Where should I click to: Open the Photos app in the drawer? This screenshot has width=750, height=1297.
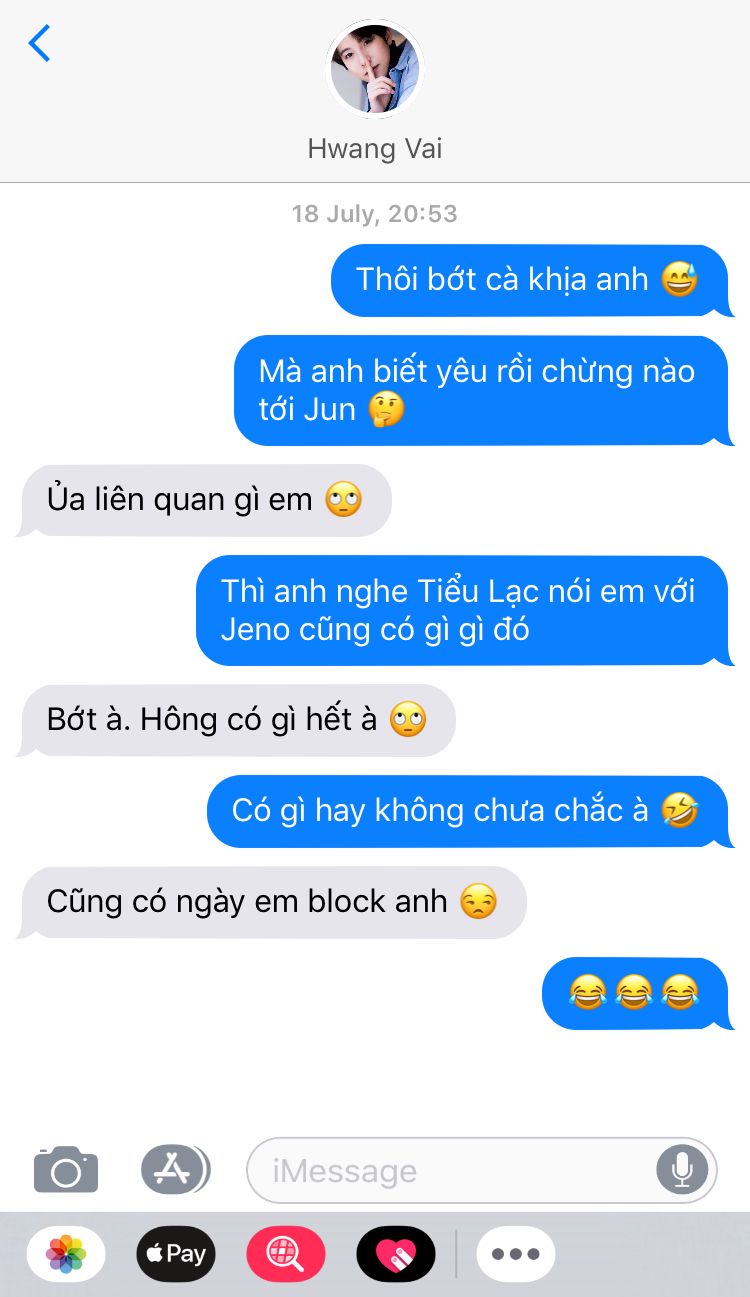coord(66,1253)
